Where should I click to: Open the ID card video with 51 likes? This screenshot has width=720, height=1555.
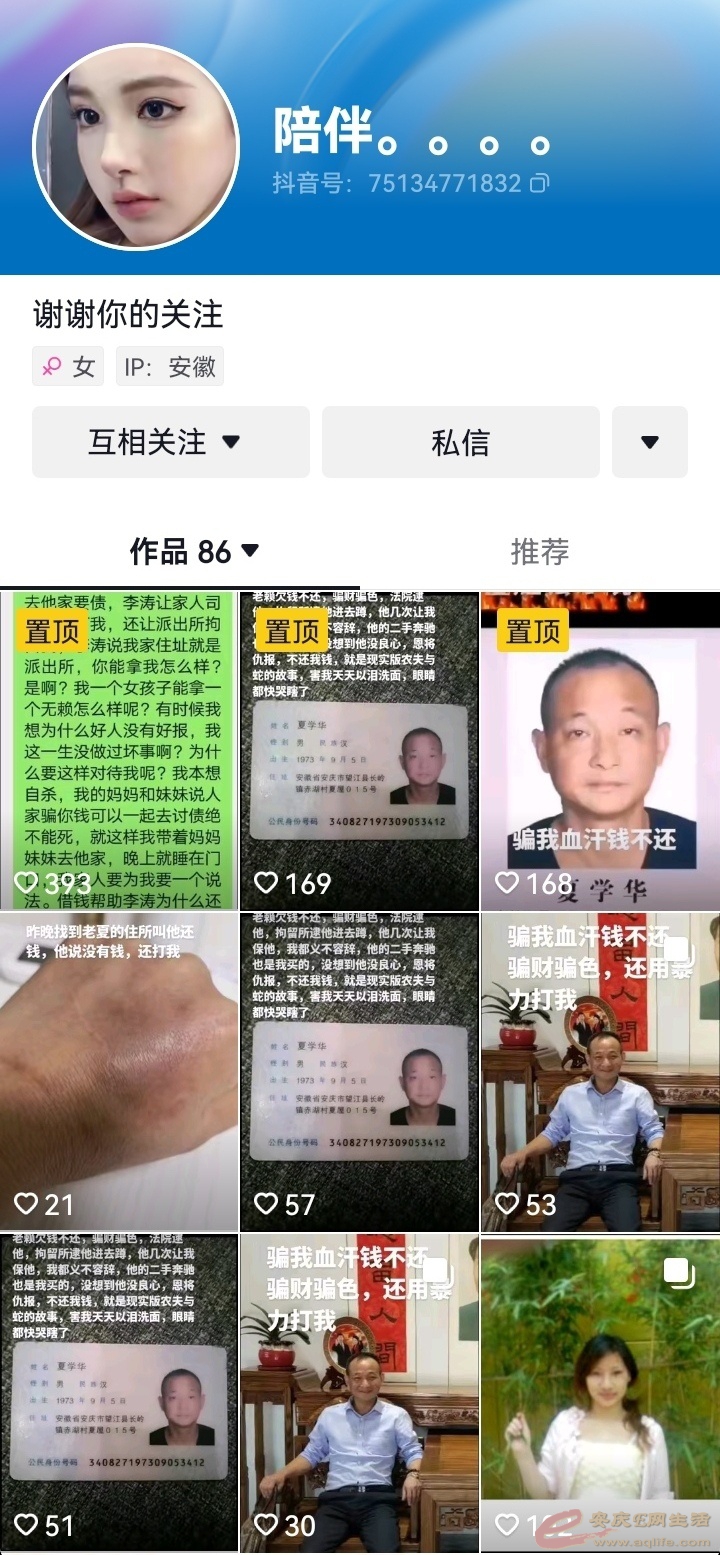118,1390
